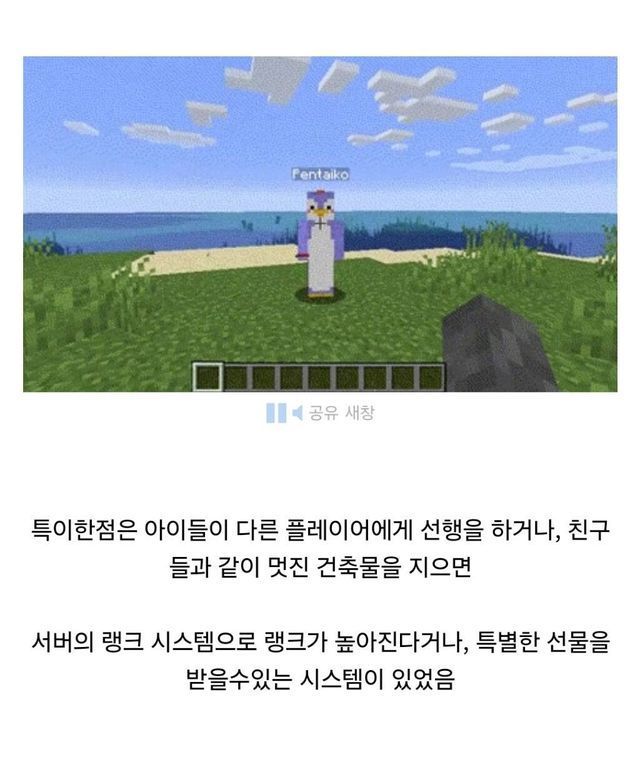Pause the embedded Minecraft video
Viewport: 640px width, 784px height.
point(275,412)
